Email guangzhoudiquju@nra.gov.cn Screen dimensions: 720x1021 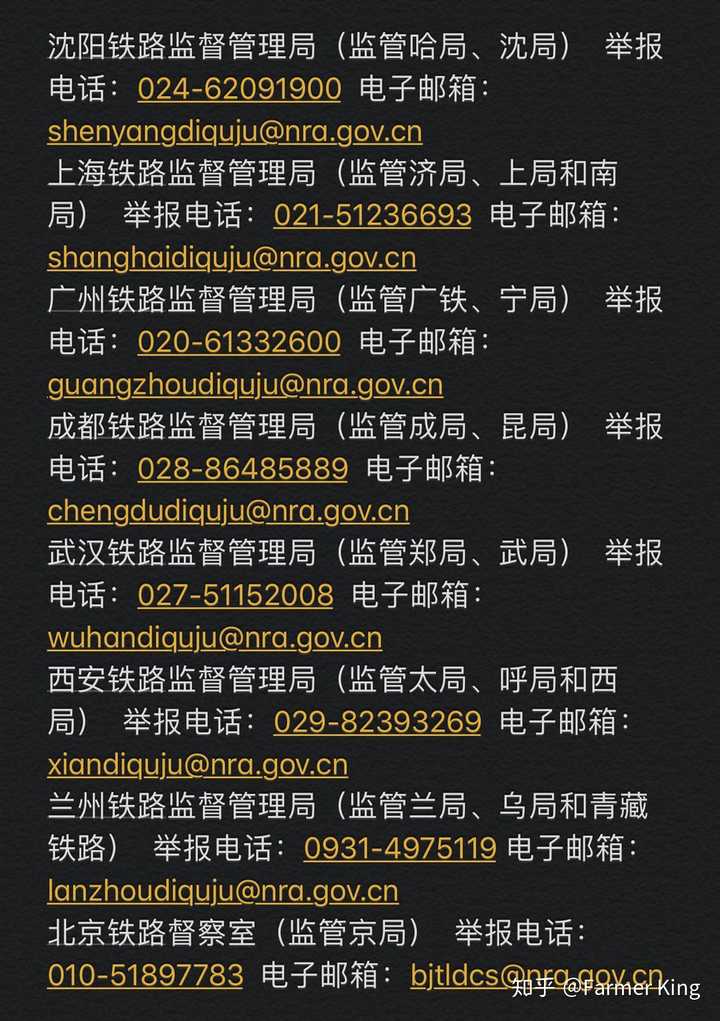click(x=245, y=384)
